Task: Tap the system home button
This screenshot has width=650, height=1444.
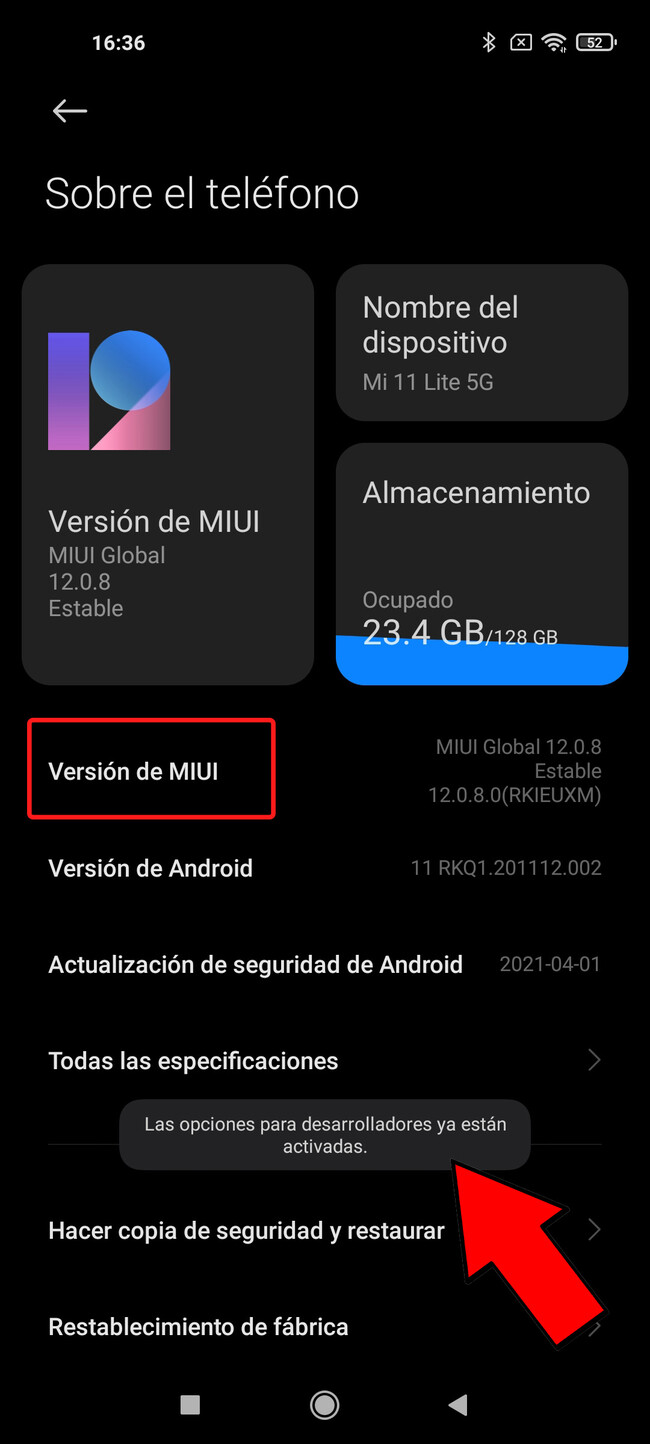Action: click(324, 1405)
